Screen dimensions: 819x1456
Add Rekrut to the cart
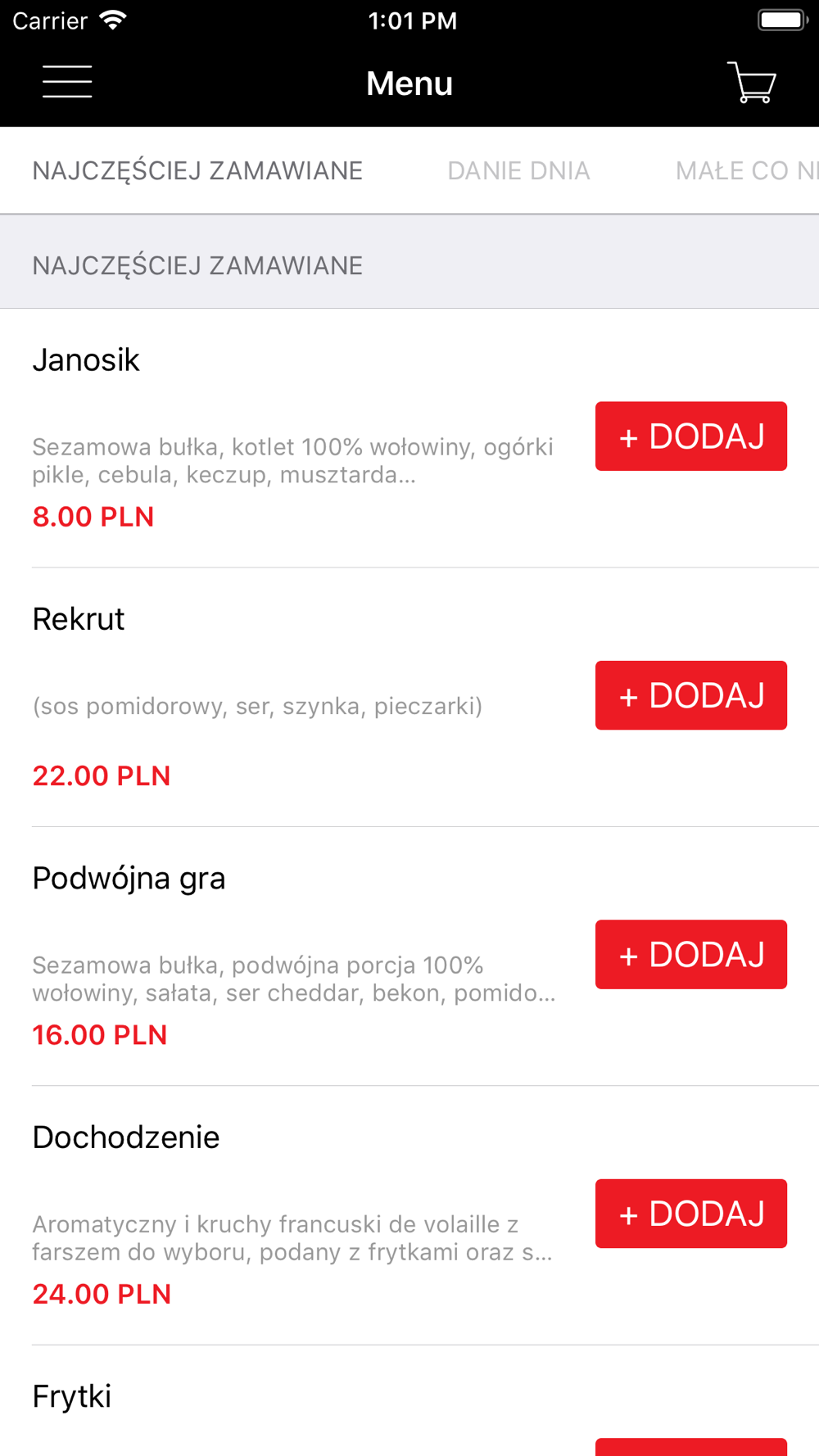click(x=691, y=695)
